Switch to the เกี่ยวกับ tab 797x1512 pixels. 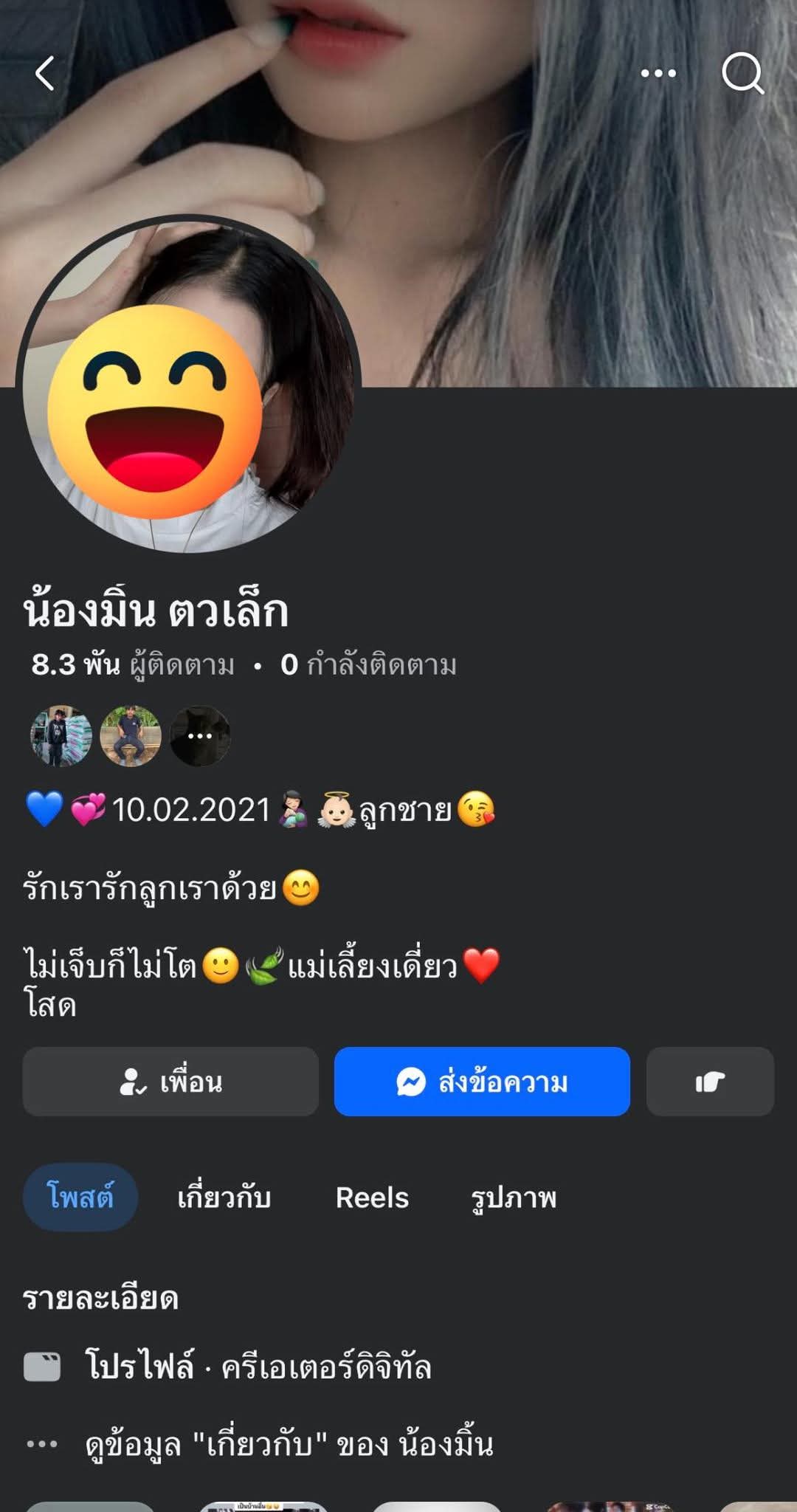pyautogui.click(x=224, y=1197)
